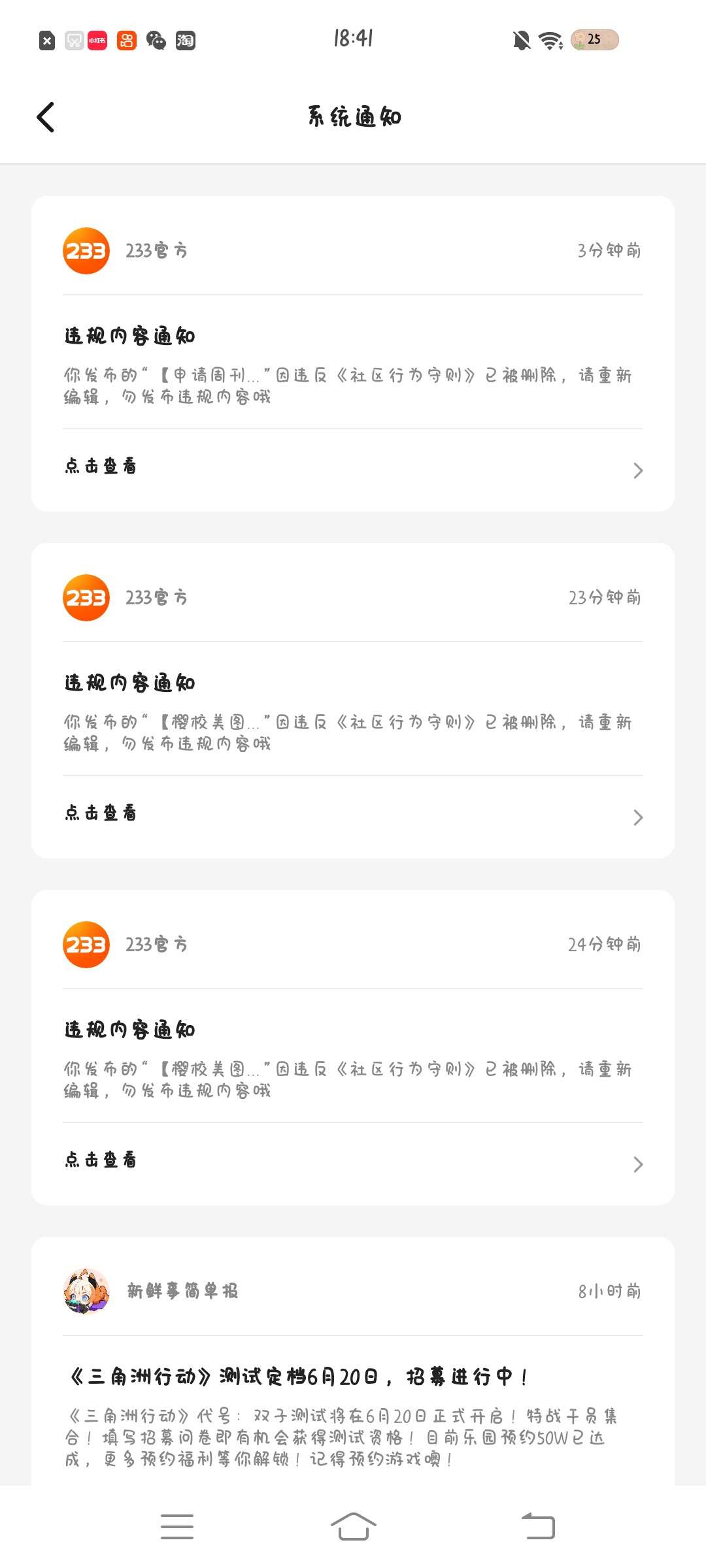Open the 《三角洲行动》测试定档 announcement
The width and height of the screenshot is (706, 1568).
pos(298,1377)
